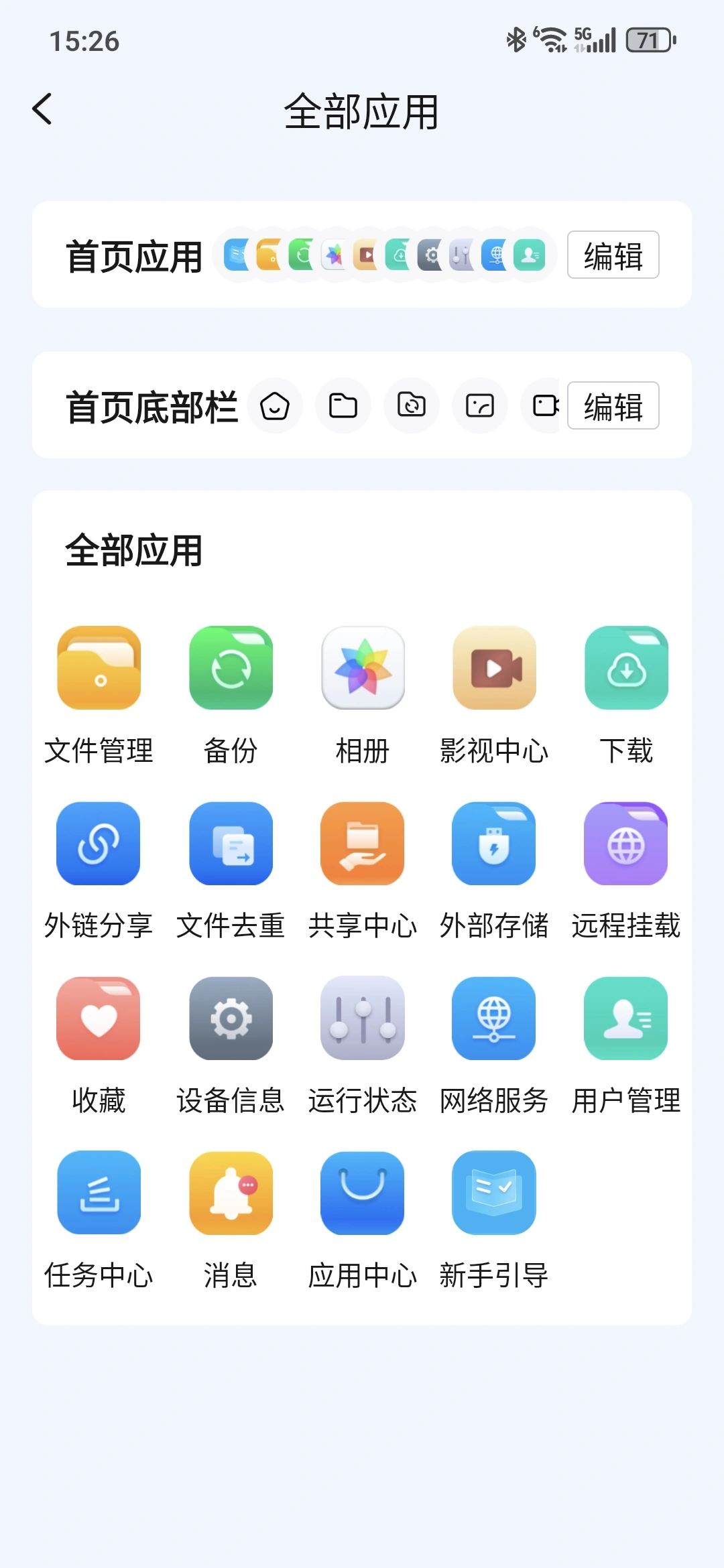
Task: Open 设备信息
Action: coord(231,1019)
